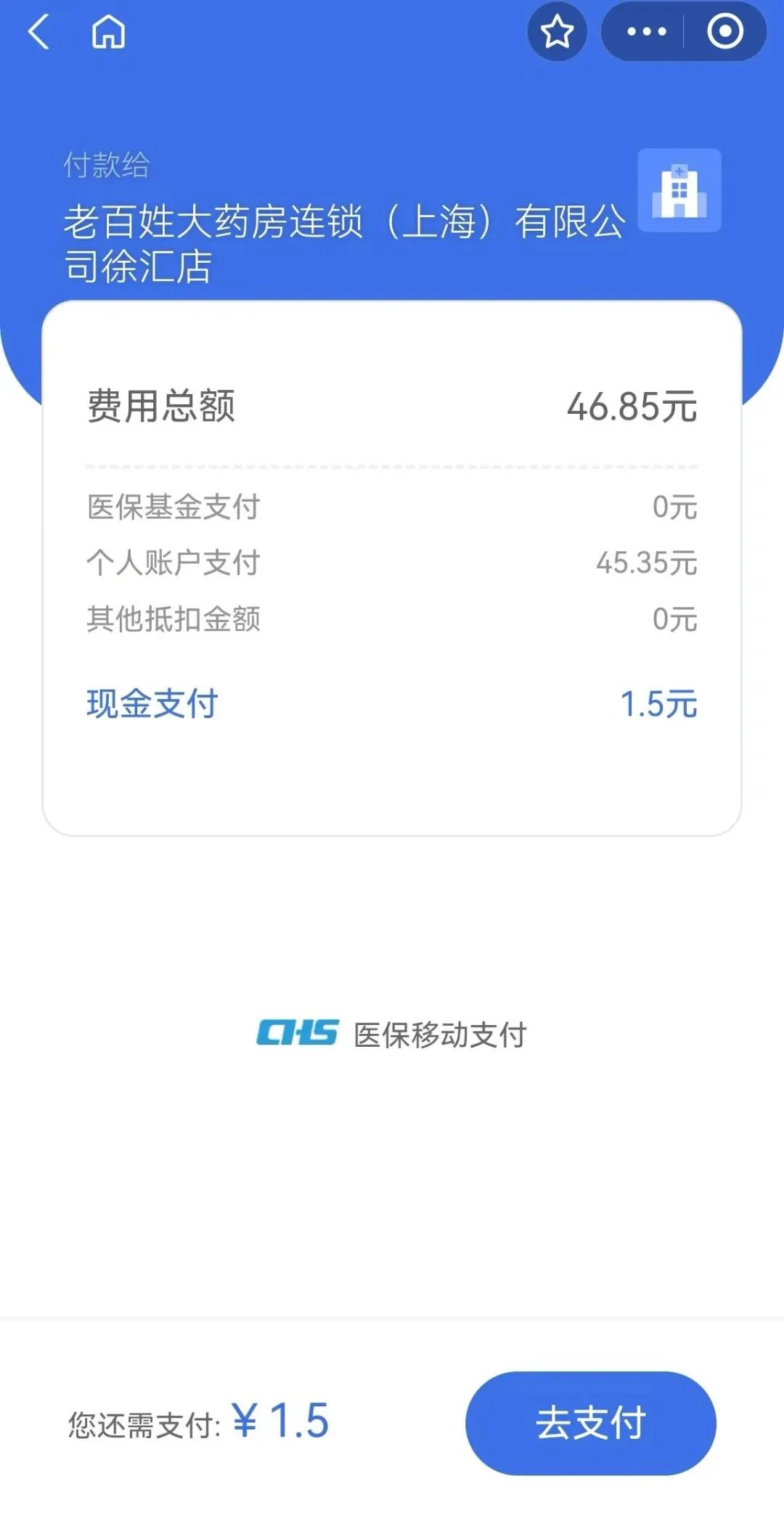Return to the mini program home
The height and width of the screenshot is (1526, 784).
(108, 33)
